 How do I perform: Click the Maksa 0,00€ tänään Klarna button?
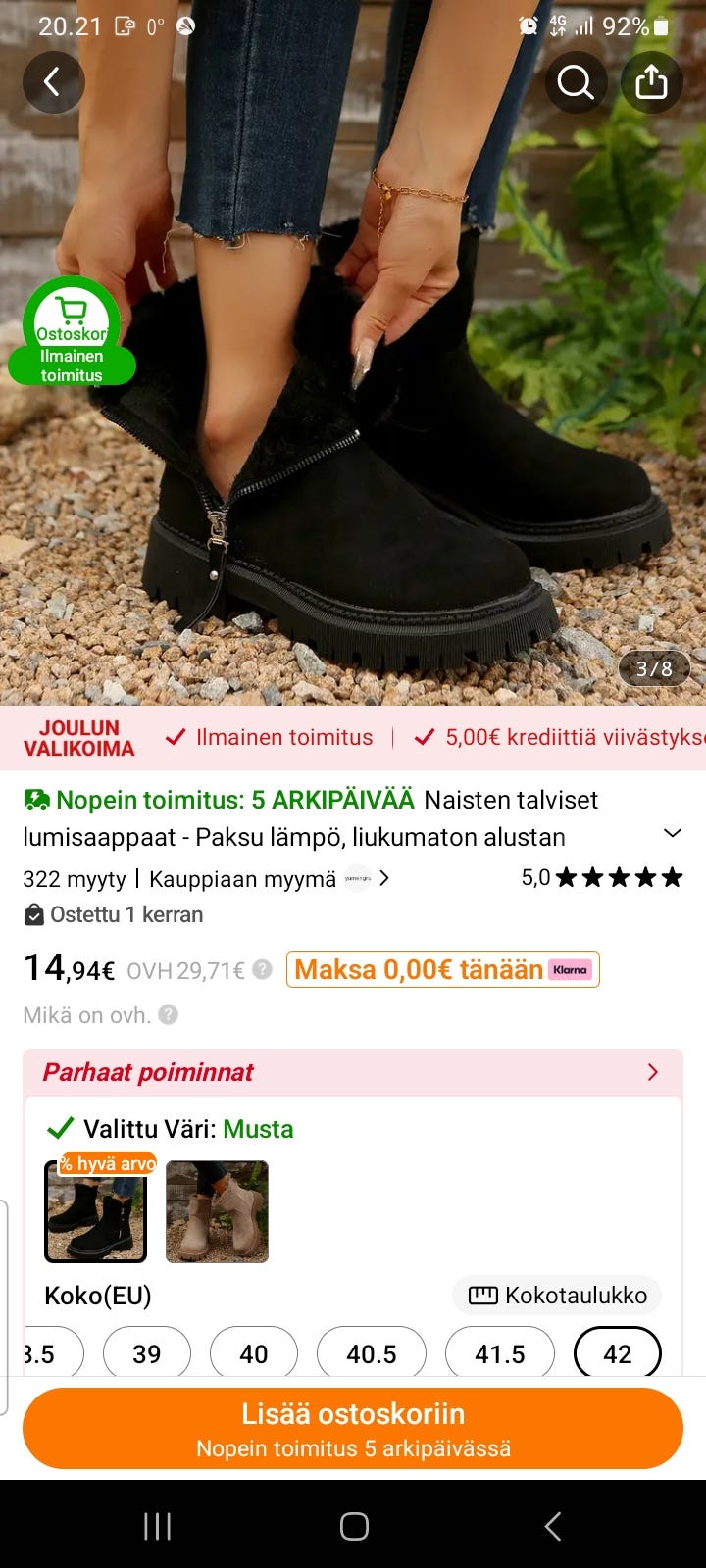(x=442, y=970)
